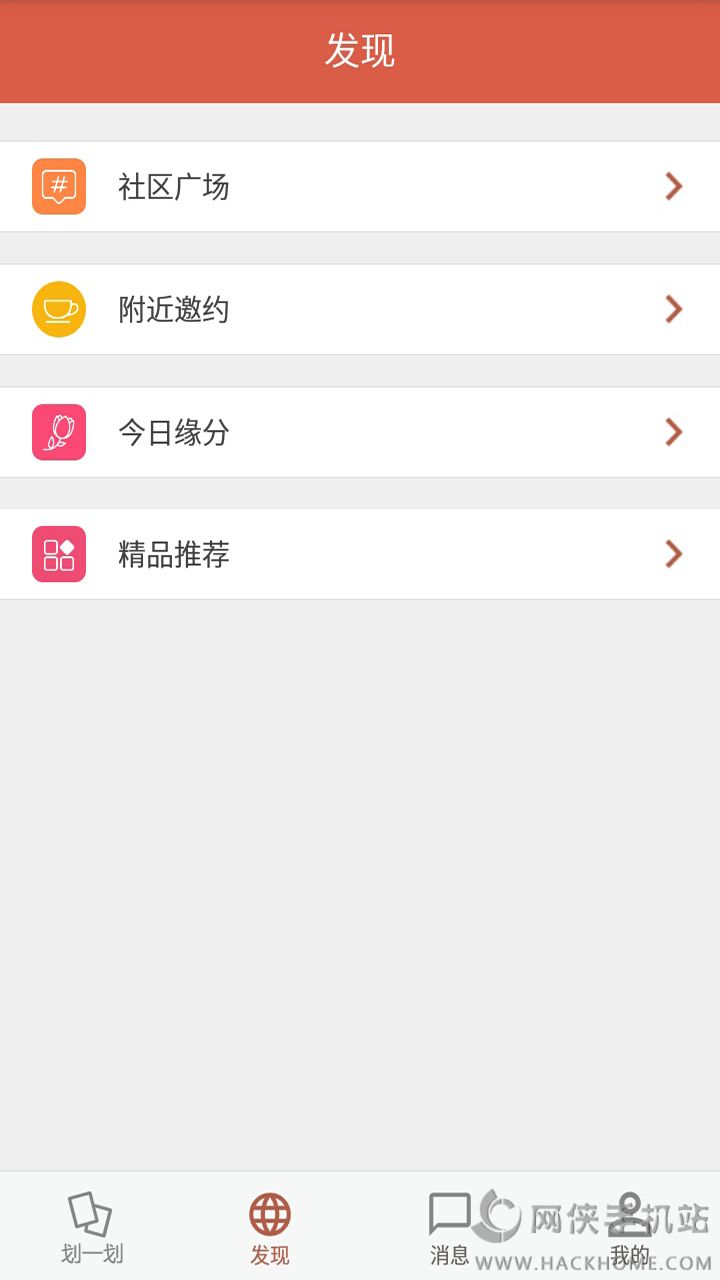Image resolution: width=720 pixels, height=1280 pixels.
Task: Open 附近邀约 nearby invitations
Action: pyautogui.click(x=360, y=310)
